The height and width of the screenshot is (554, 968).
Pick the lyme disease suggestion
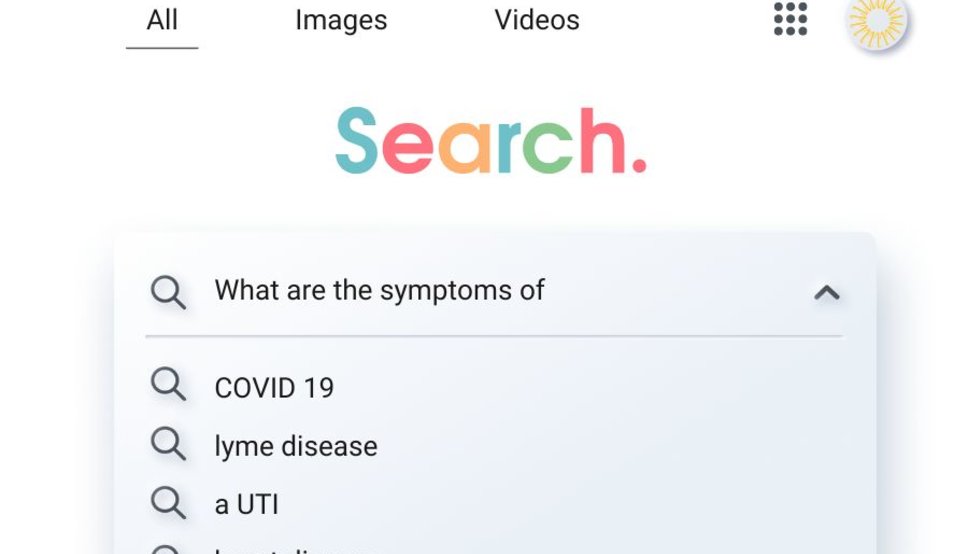tap(296, 446)
